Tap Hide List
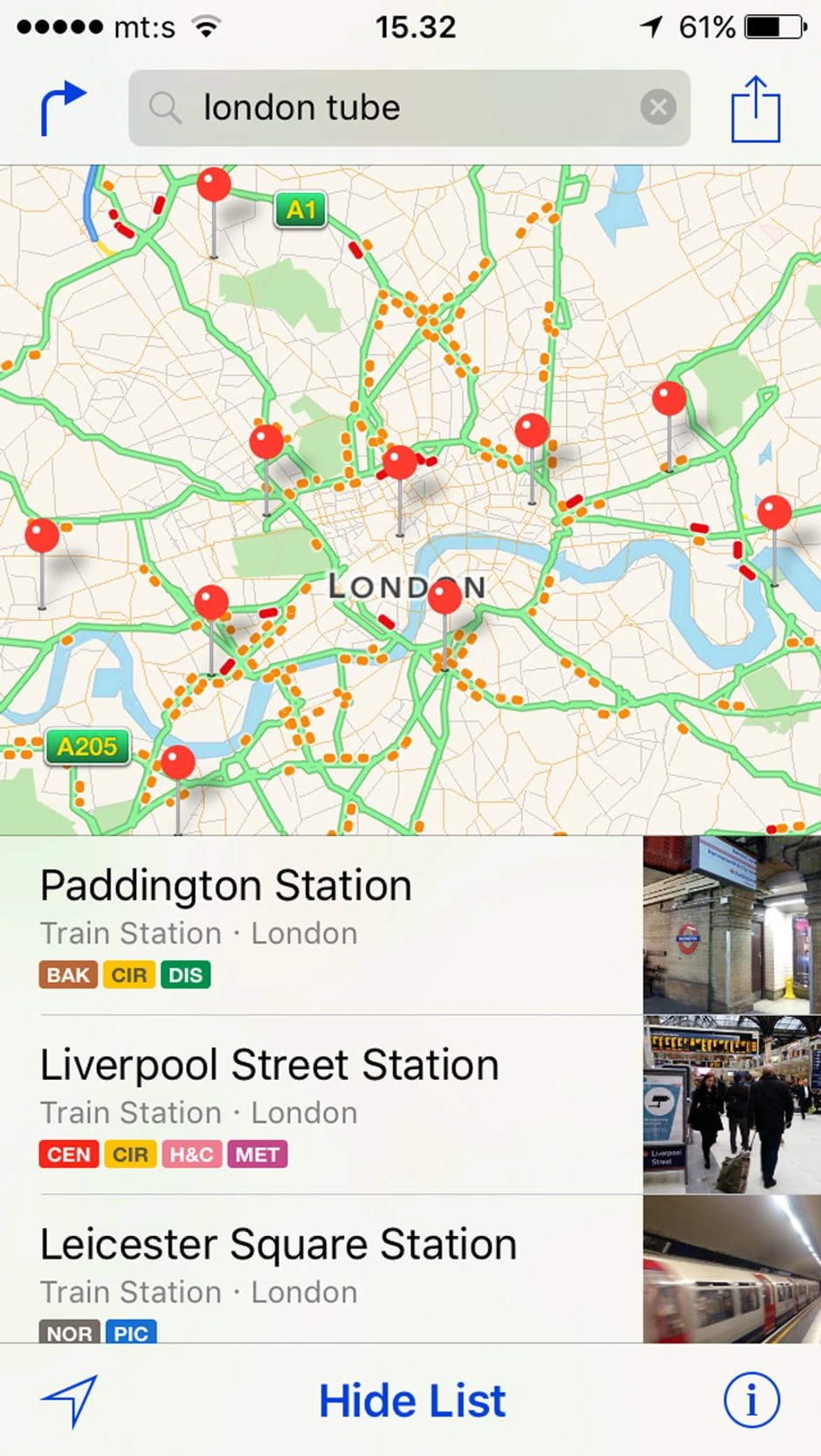 [x=411, y=1401]
